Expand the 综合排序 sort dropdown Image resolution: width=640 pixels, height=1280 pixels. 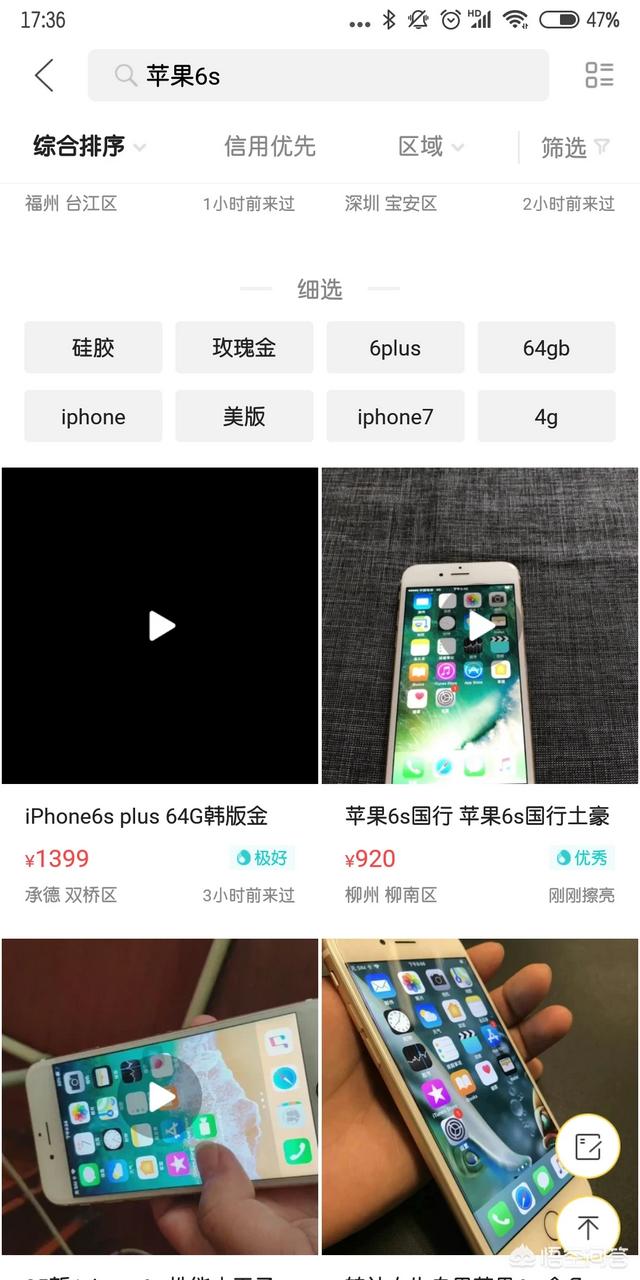click(90, 147)
